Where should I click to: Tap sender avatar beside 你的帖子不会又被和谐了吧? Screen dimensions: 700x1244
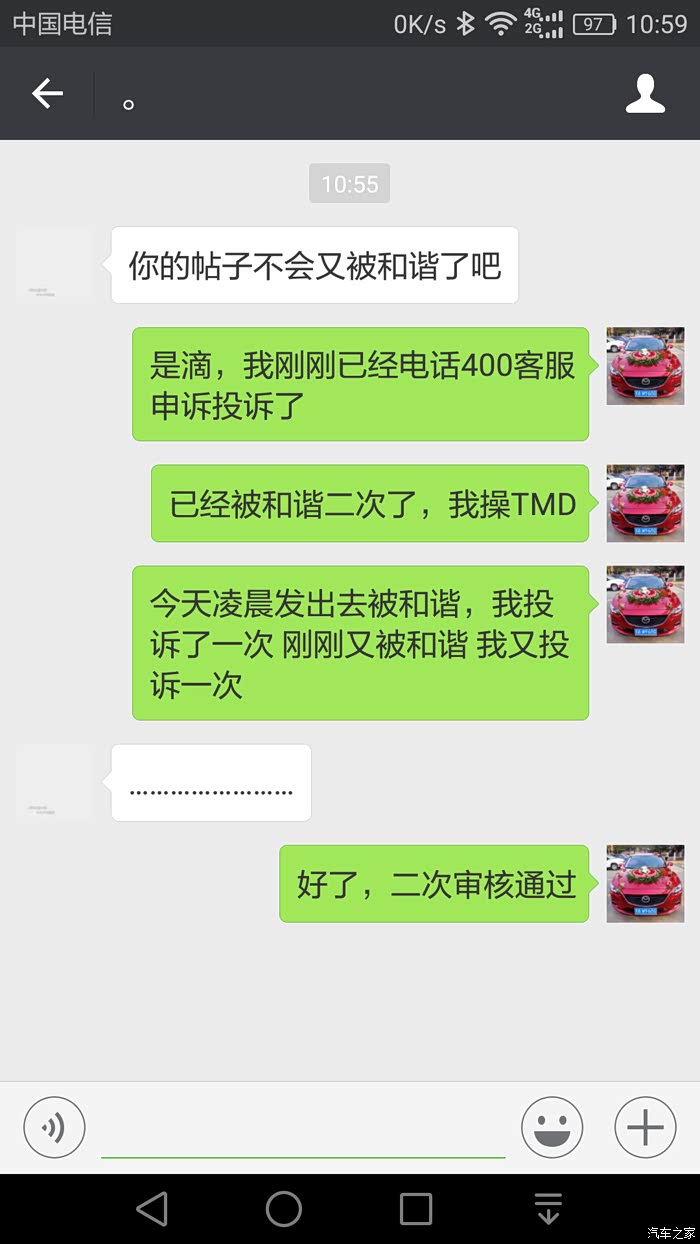[x=54, y=265]
